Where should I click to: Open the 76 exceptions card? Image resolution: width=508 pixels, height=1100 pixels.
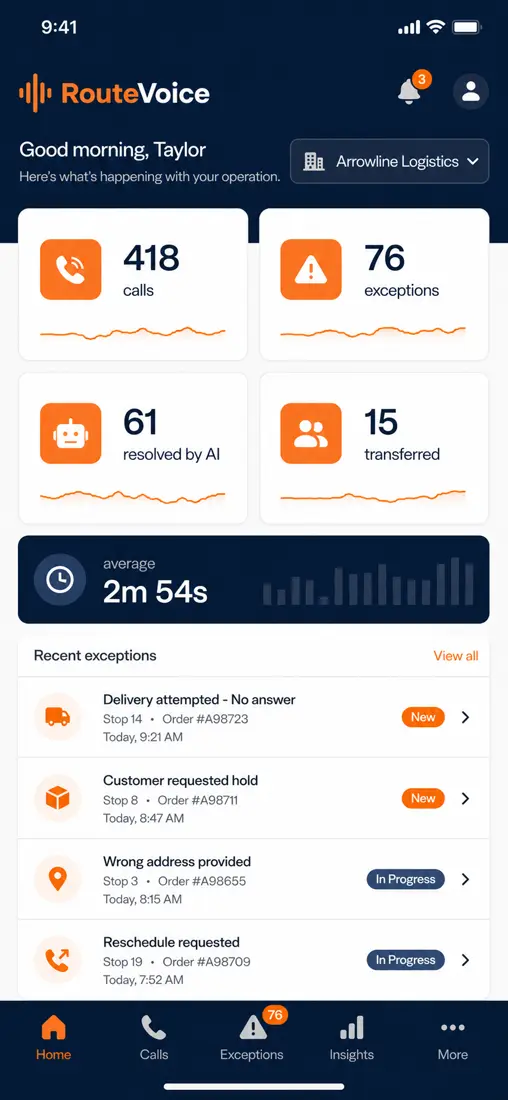coord(374,284)
